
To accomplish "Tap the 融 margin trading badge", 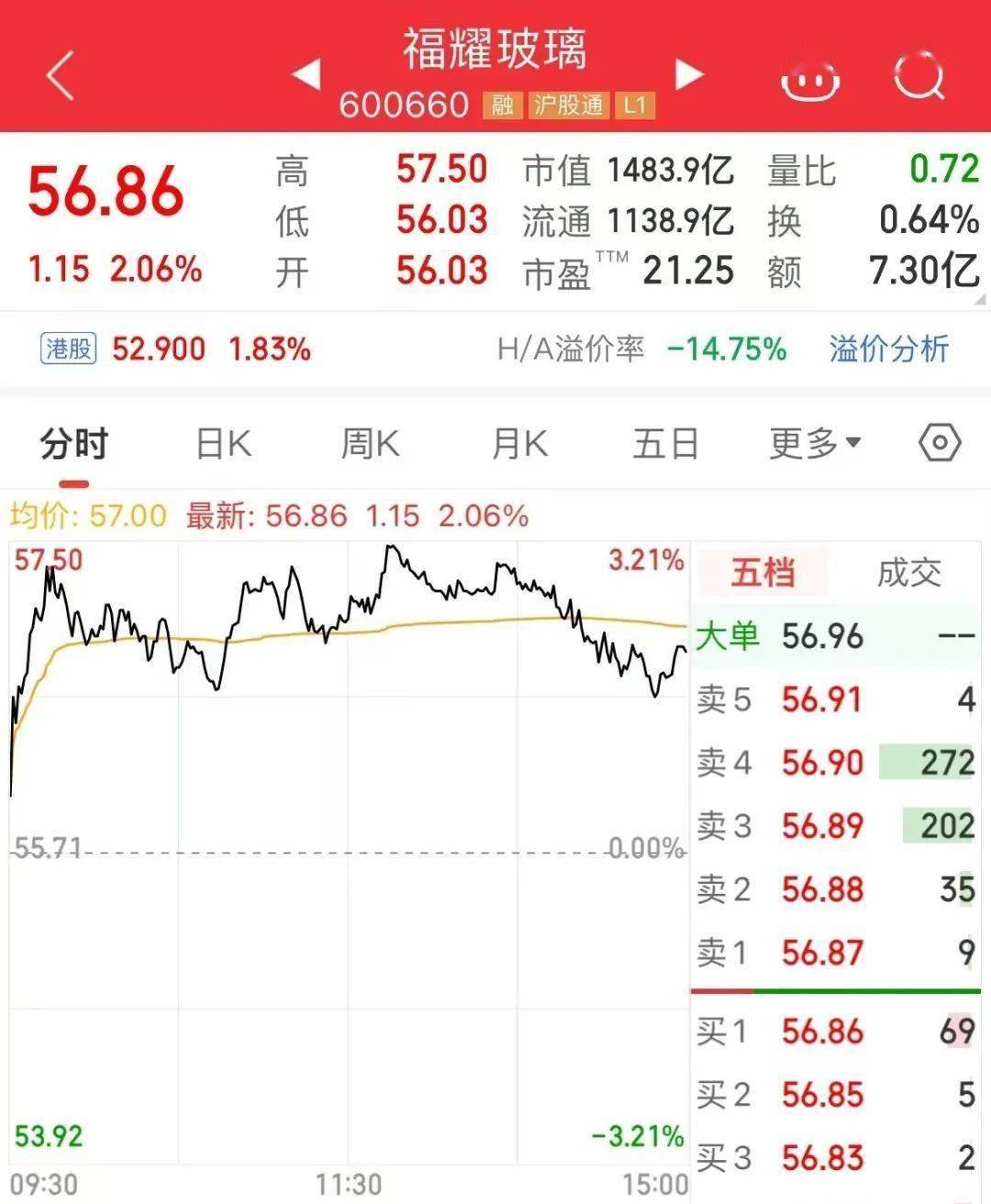I will point(501,106).
